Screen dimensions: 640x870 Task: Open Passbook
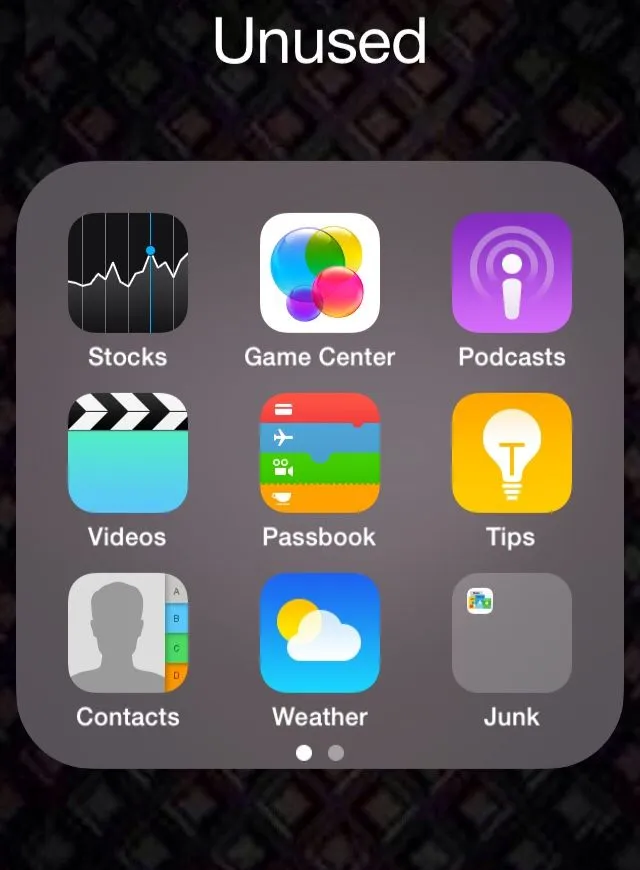point(320,453)
